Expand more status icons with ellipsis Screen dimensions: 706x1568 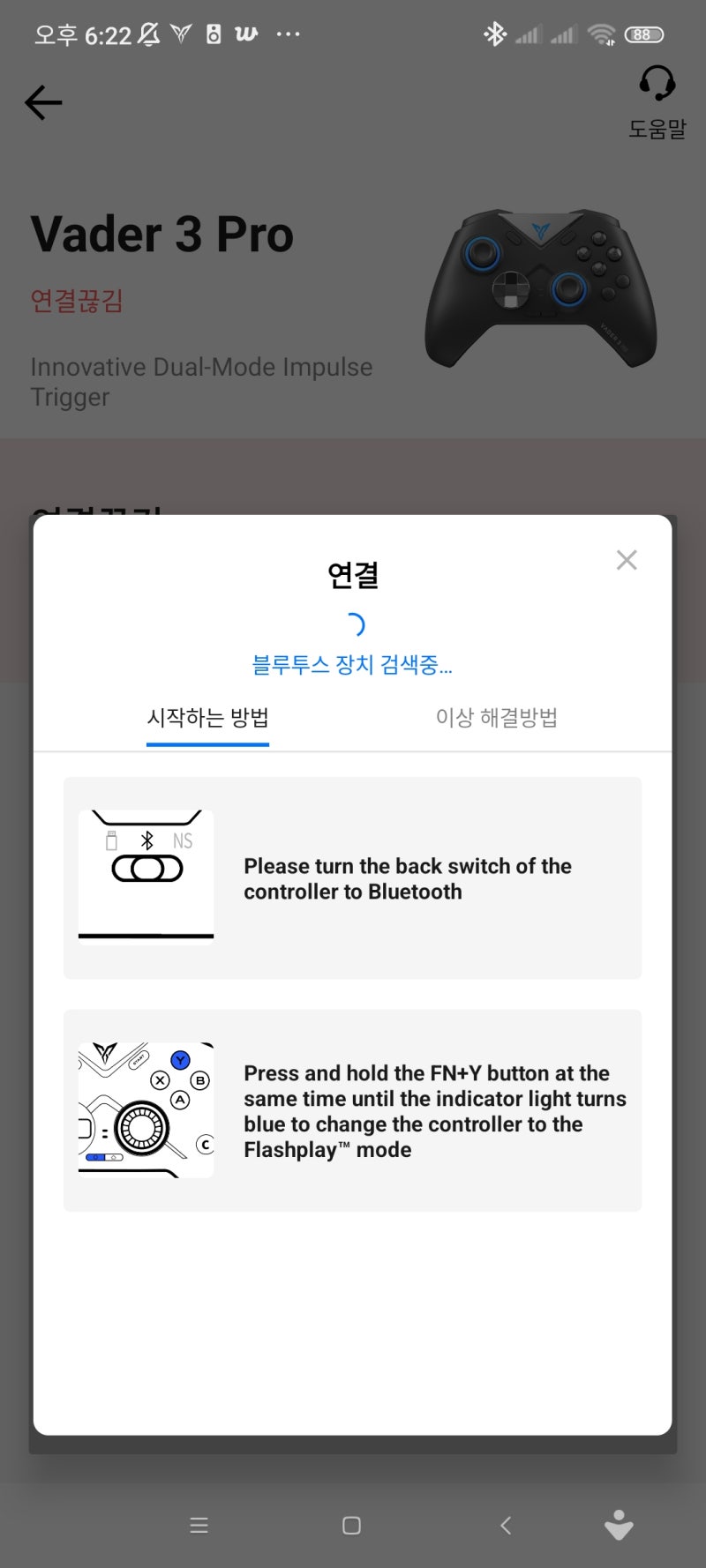click(289, 34)
